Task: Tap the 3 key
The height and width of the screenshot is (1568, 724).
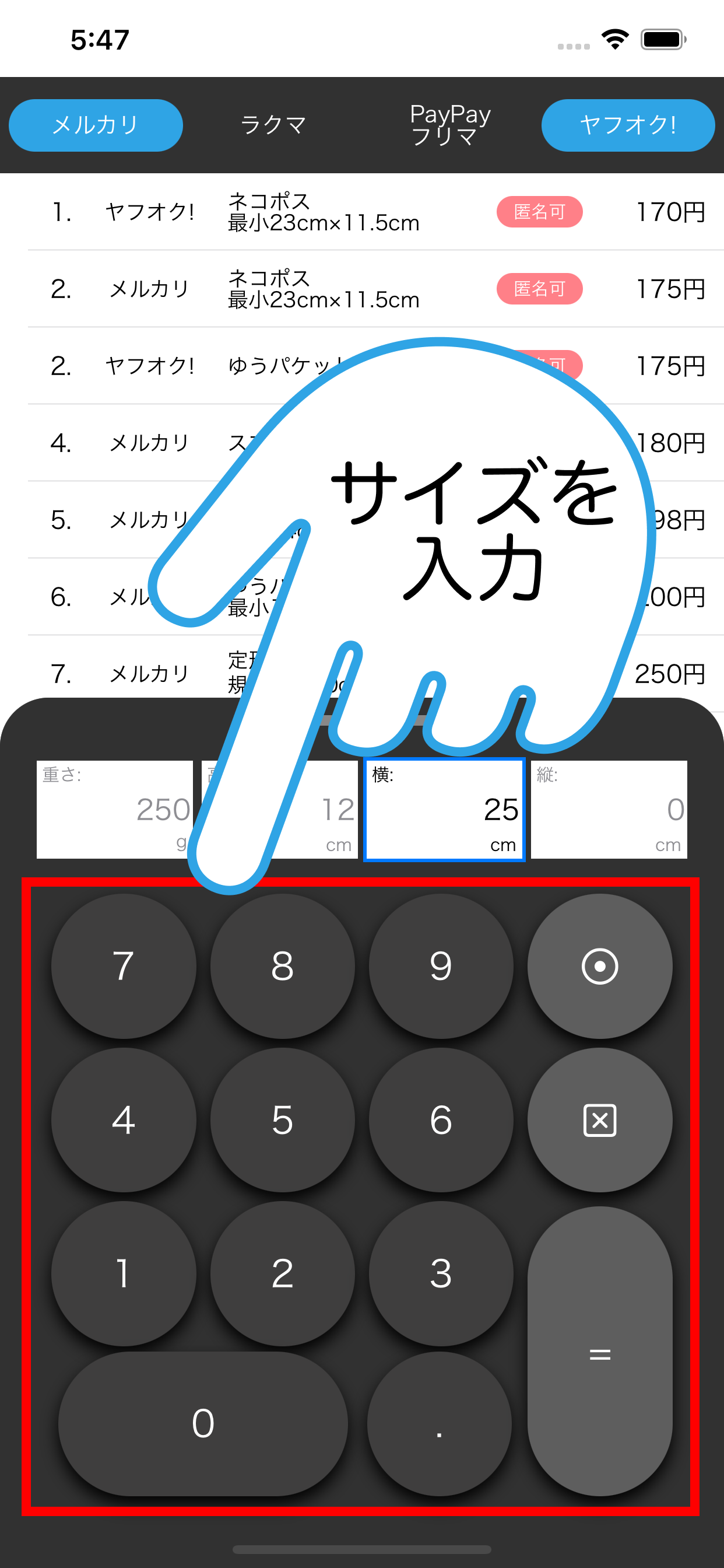Action: [441, 1273]
